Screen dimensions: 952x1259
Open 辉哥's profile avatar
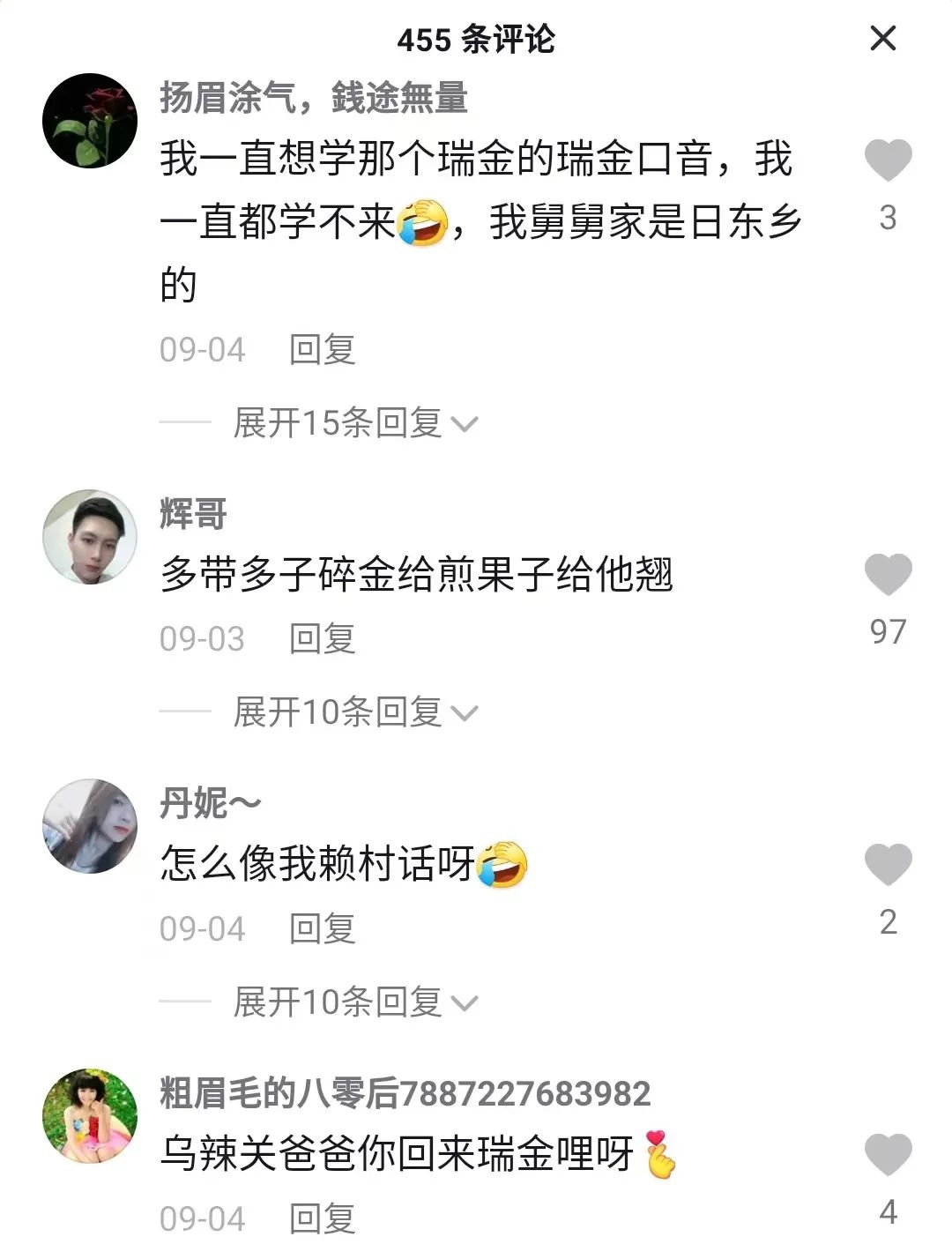coord(90,537)
